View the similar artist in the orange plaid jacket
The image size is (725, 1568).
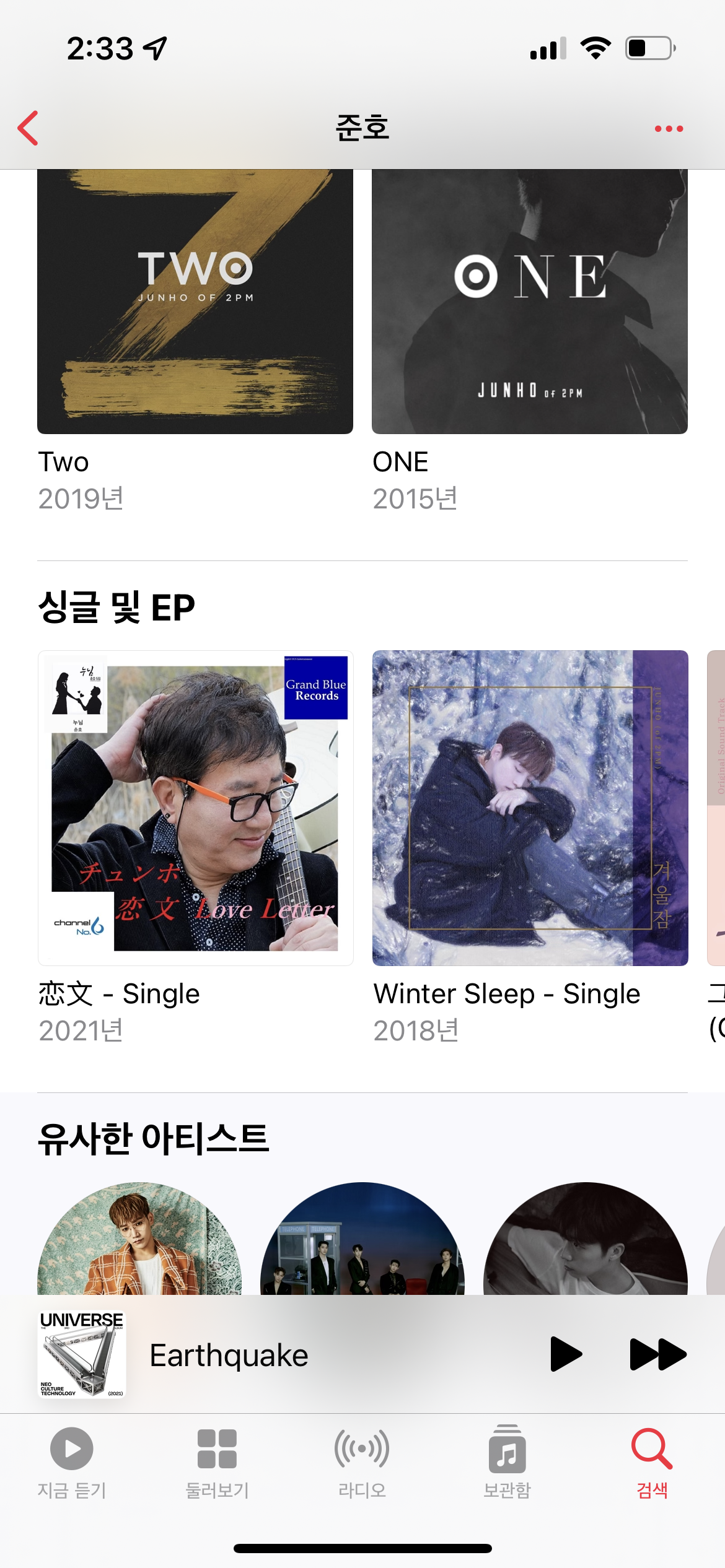(139, 1240)
